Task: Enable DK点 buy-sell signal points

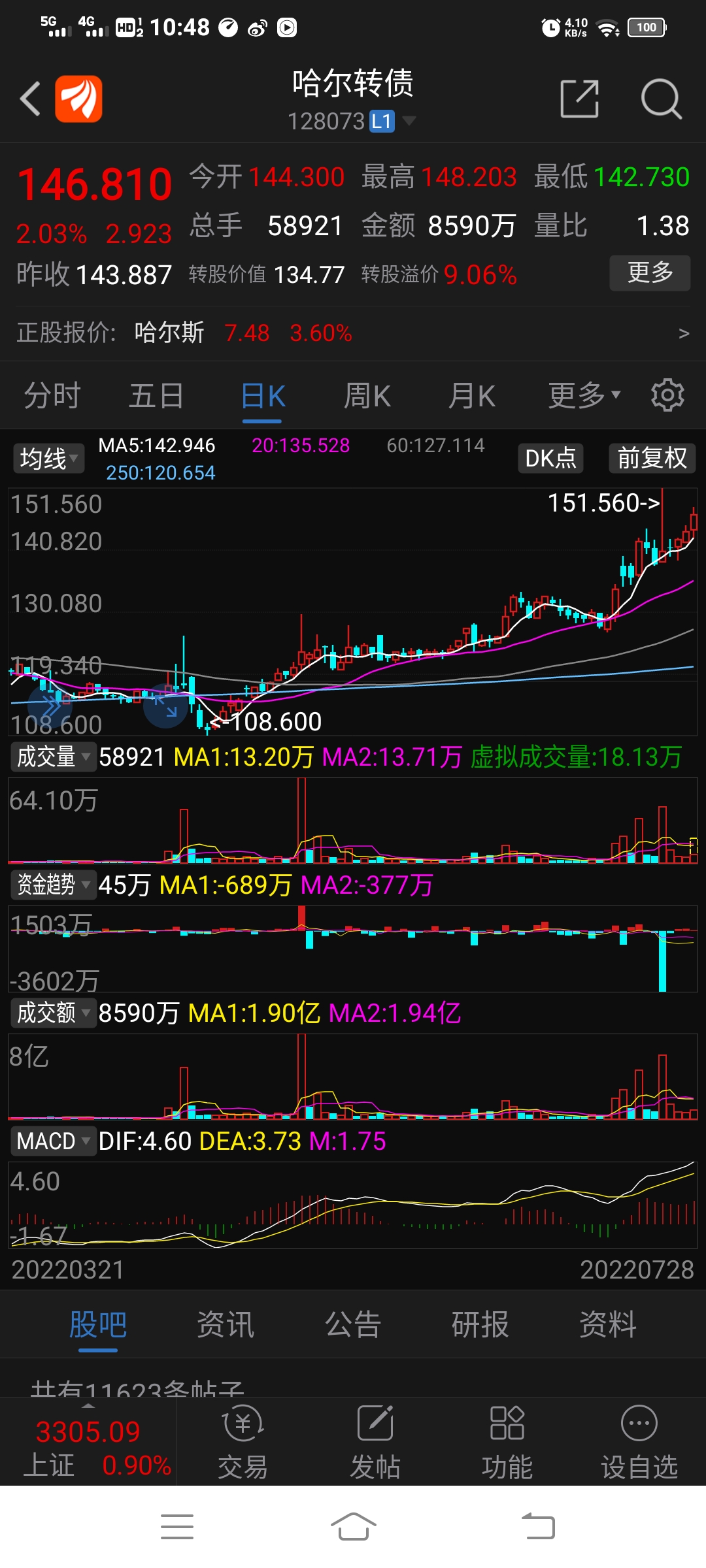Action: (x=550, y=458)
